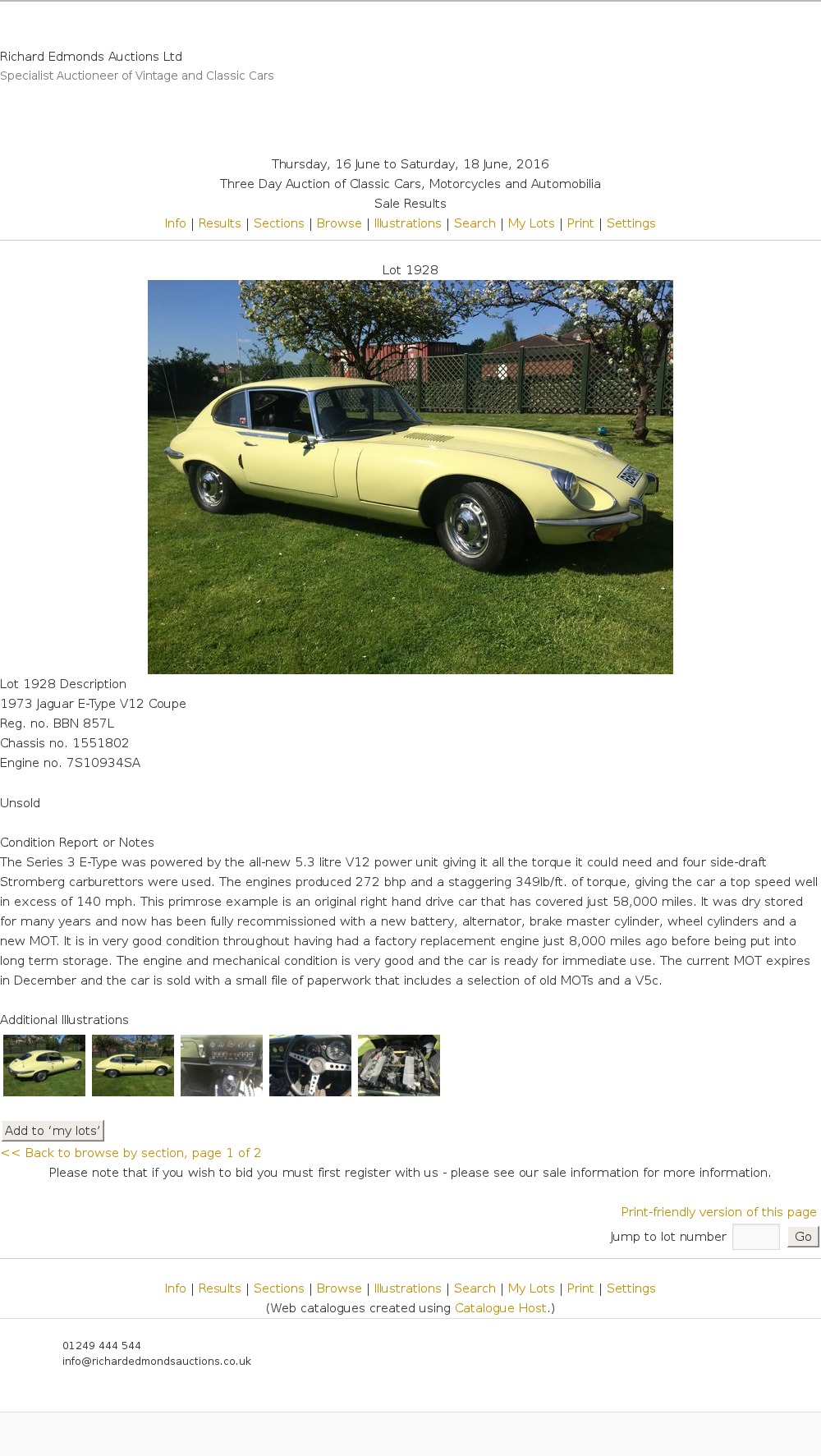821x1456 pixels.
Task: Open the Catalogue Host link
Action: tap(501, 1308)
